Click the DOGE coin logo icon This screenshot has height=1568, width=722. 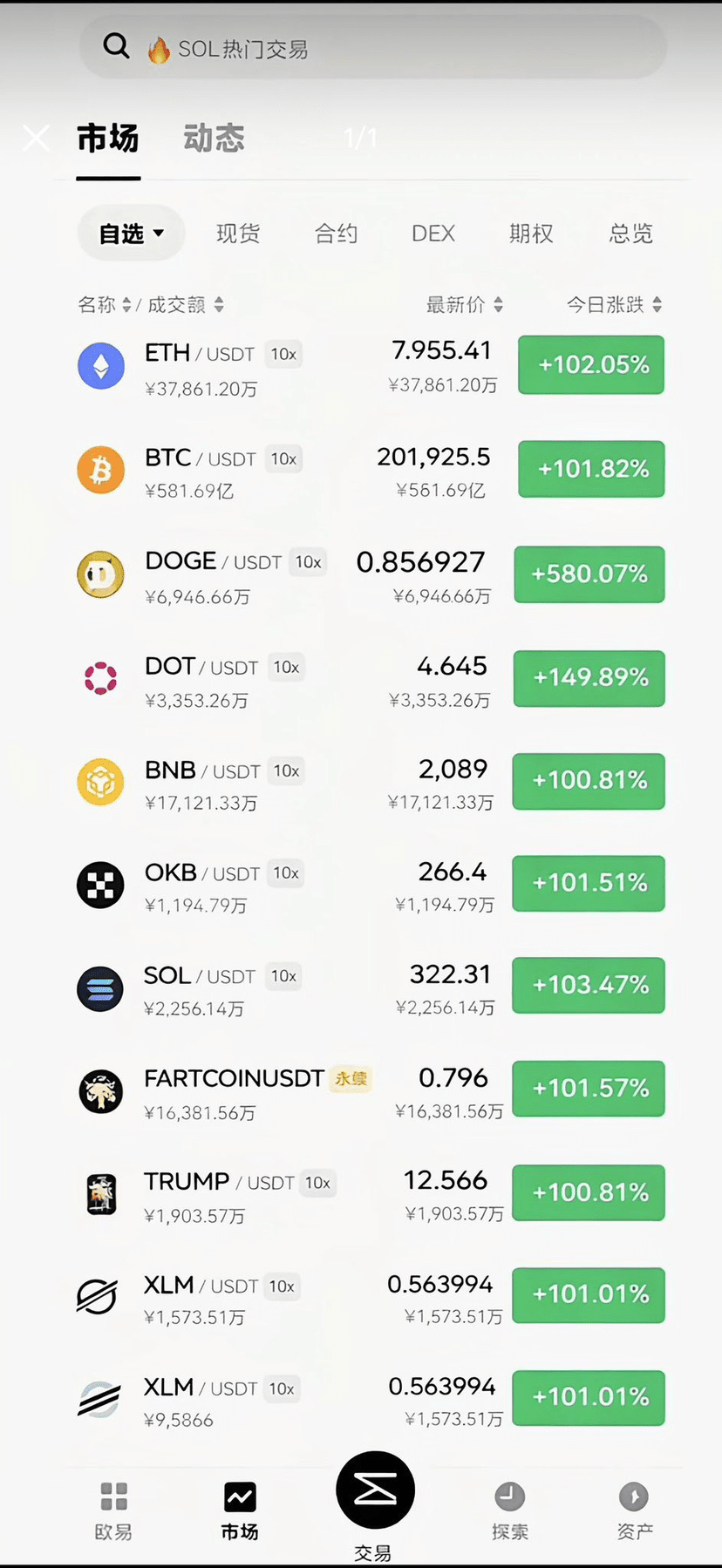pyautogui.click(x=100, y=574)
